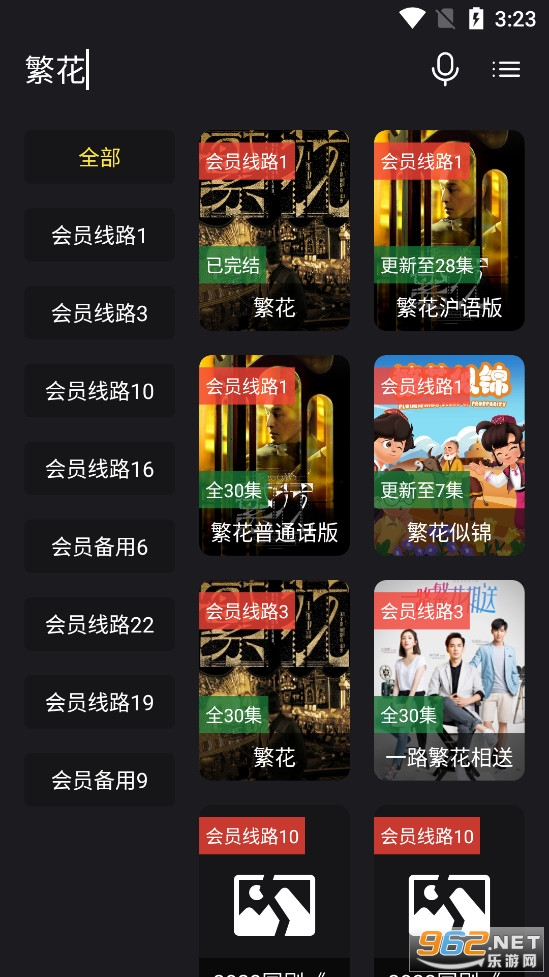
Task: Switch to the 会员线路10 source
Action: (100, 391)
